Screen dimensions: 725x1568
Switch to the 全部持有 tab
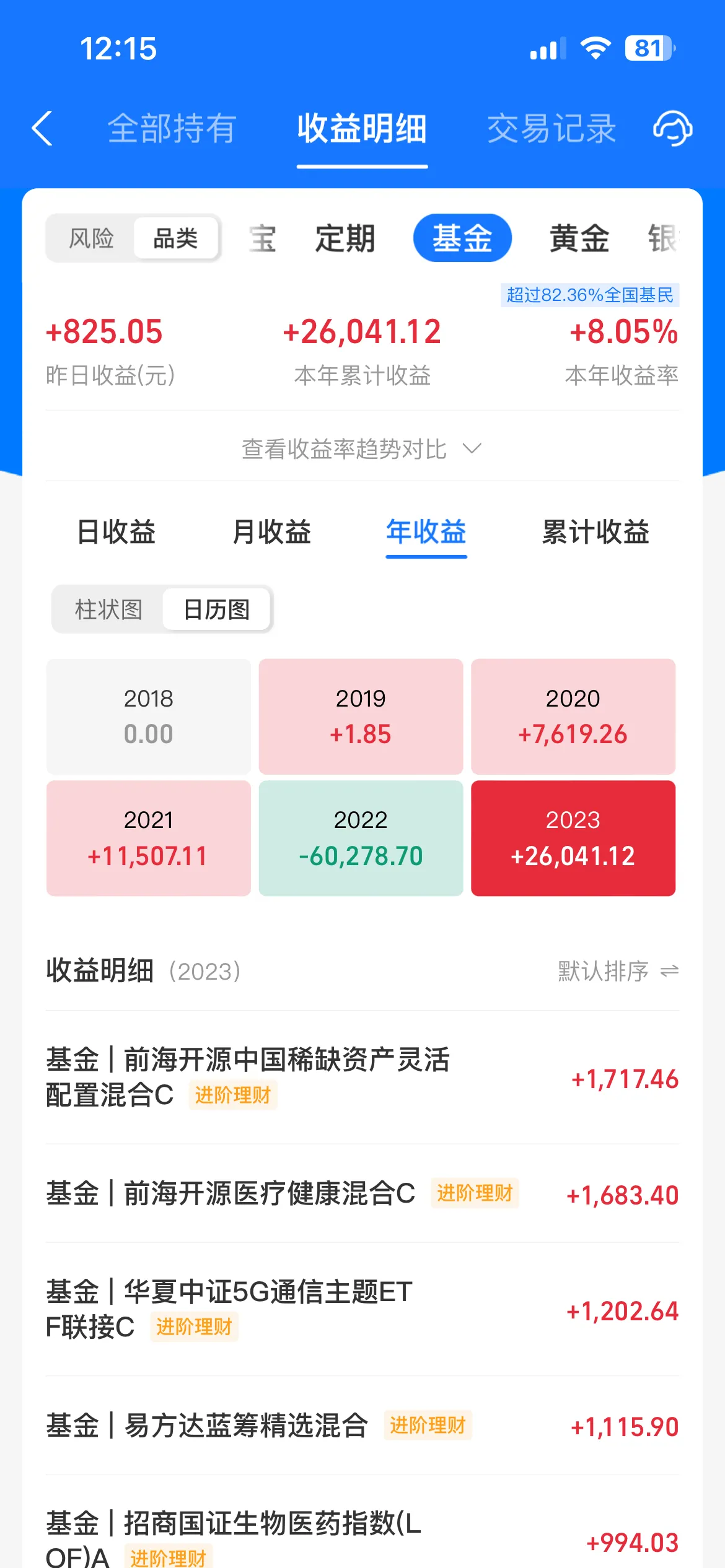point(172,129)
